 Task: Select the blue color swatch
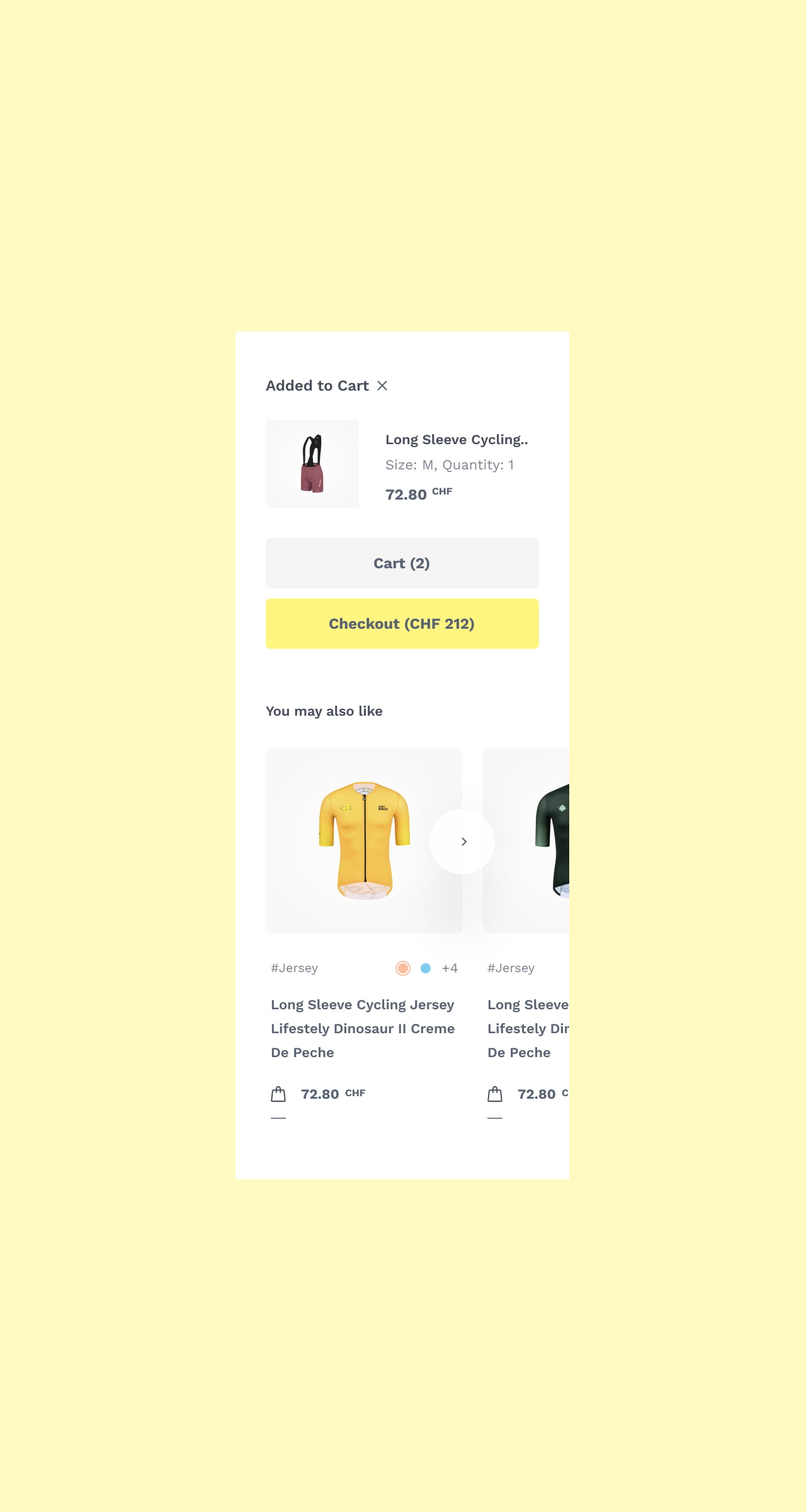pos(426,968)
